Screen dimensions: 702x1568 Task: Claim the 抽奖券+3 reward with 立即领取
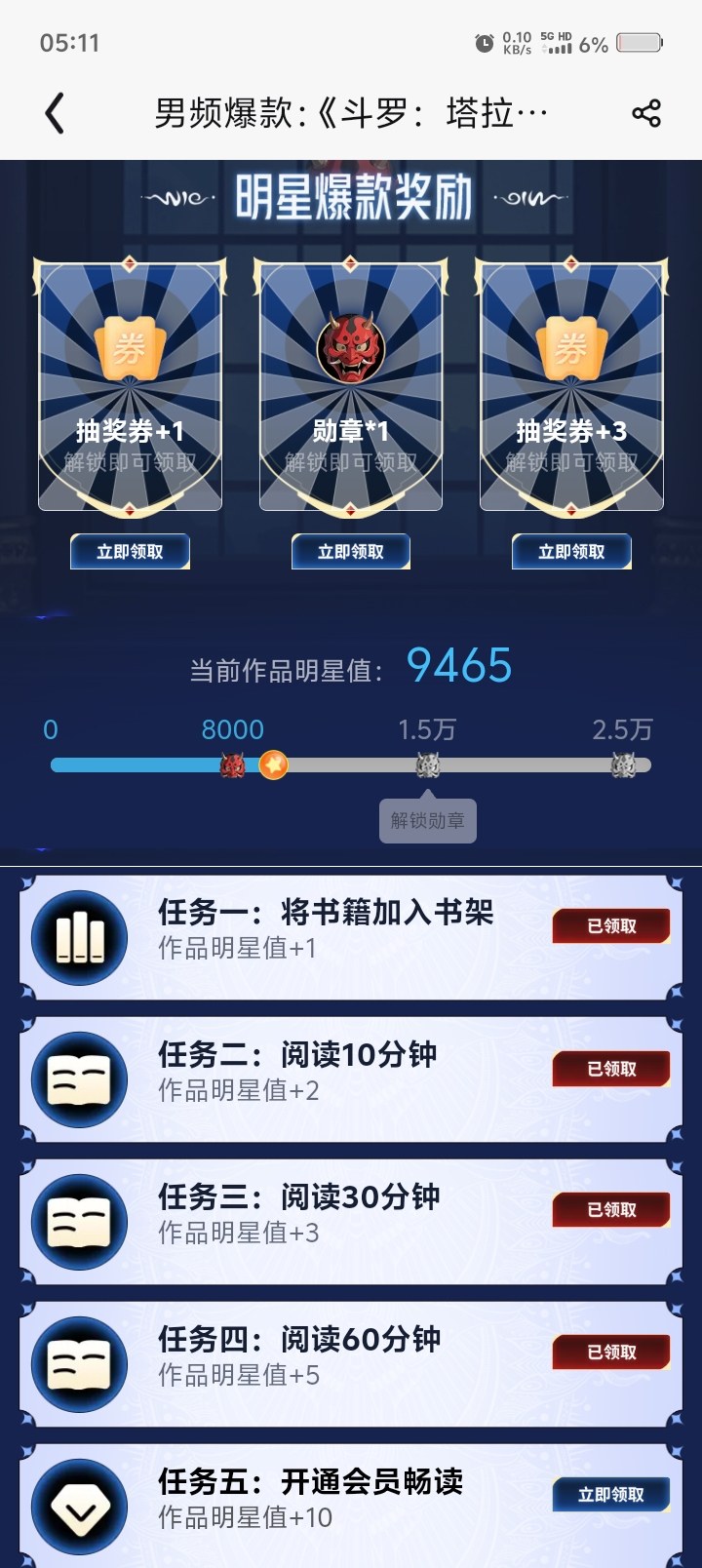(x=572, y=552)
